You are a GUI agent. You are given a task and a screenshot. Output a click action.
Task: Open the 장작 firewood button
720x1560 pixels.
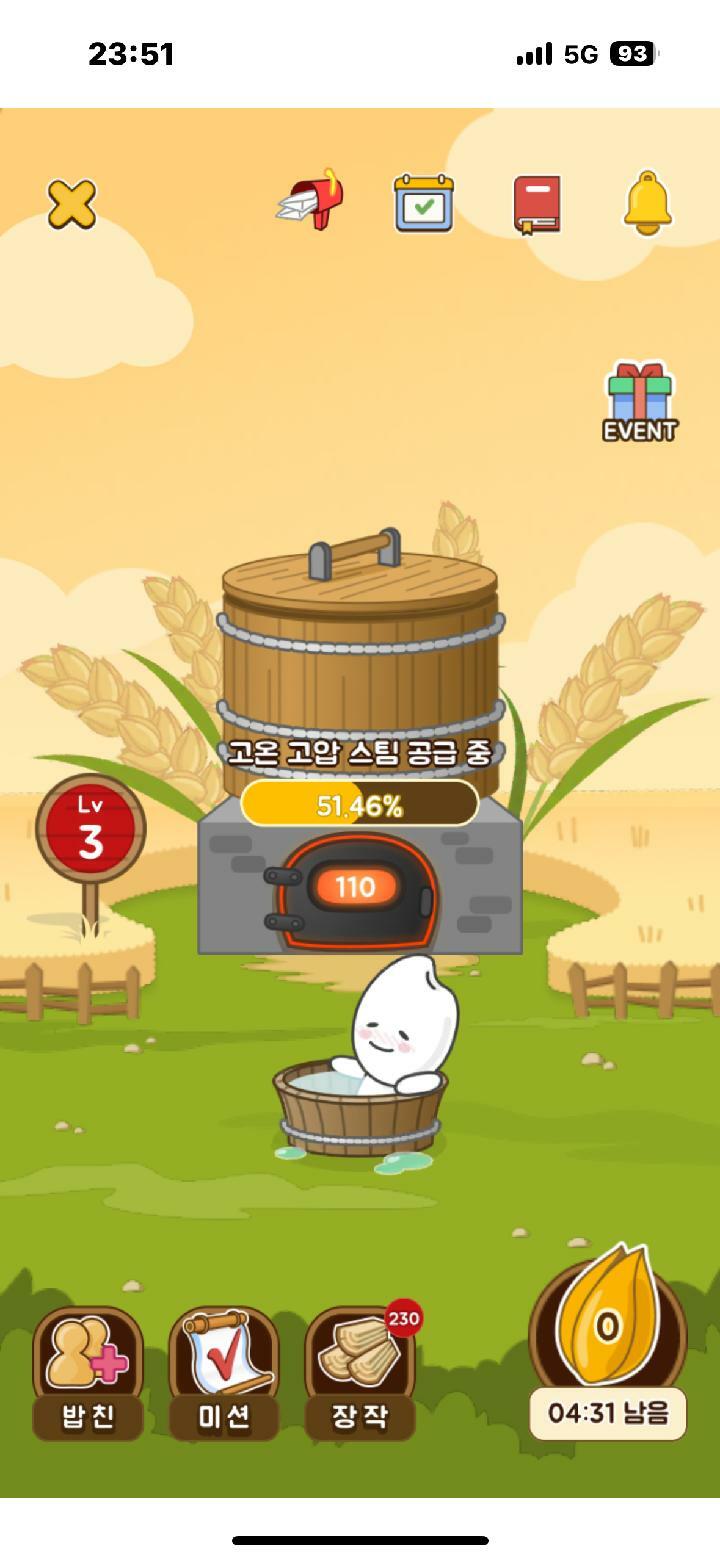pyautogui.click(x=360, y=1372)
